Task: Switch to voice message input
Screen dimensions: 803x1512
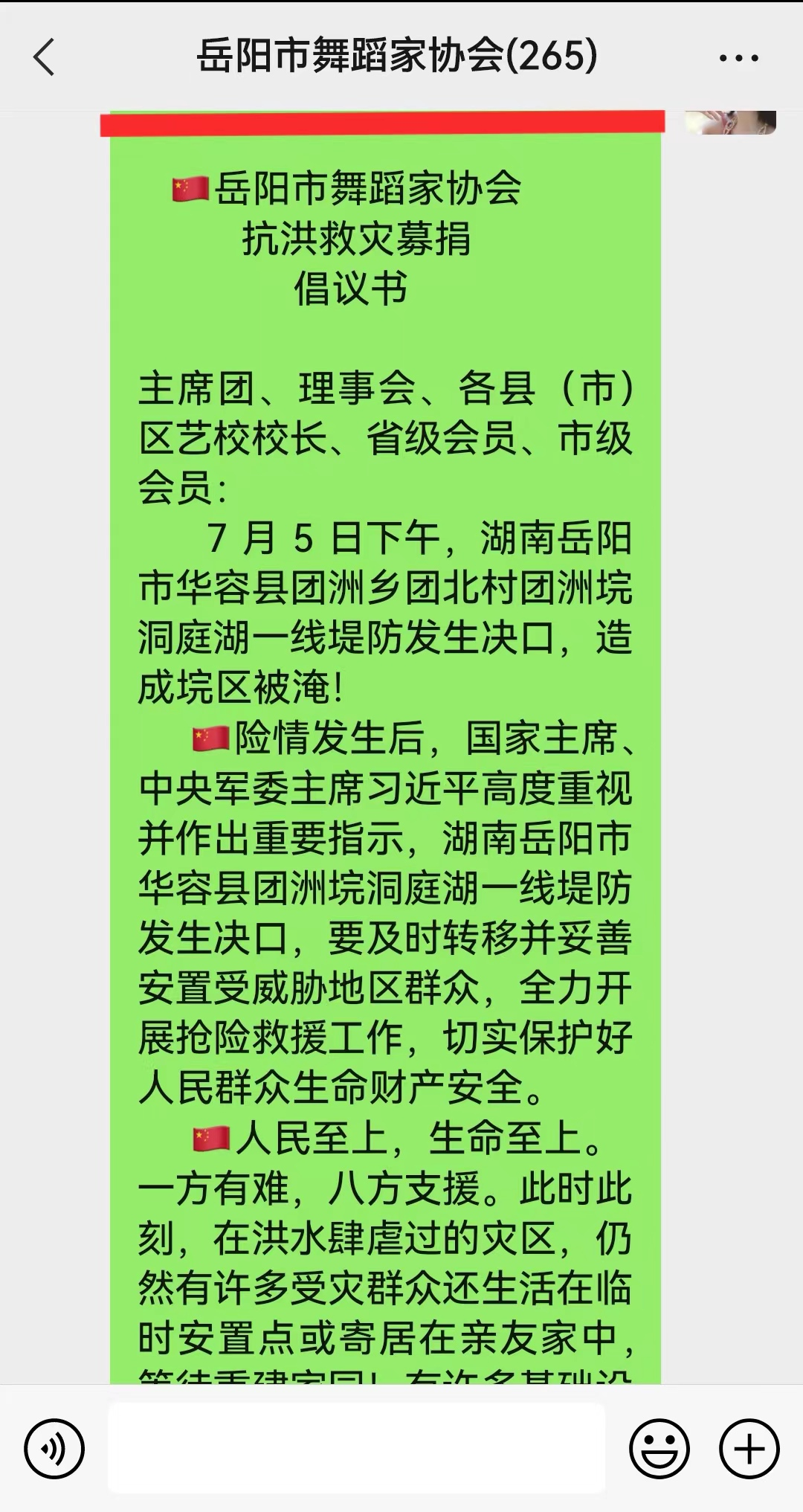Action: (x=54, y=1448)
